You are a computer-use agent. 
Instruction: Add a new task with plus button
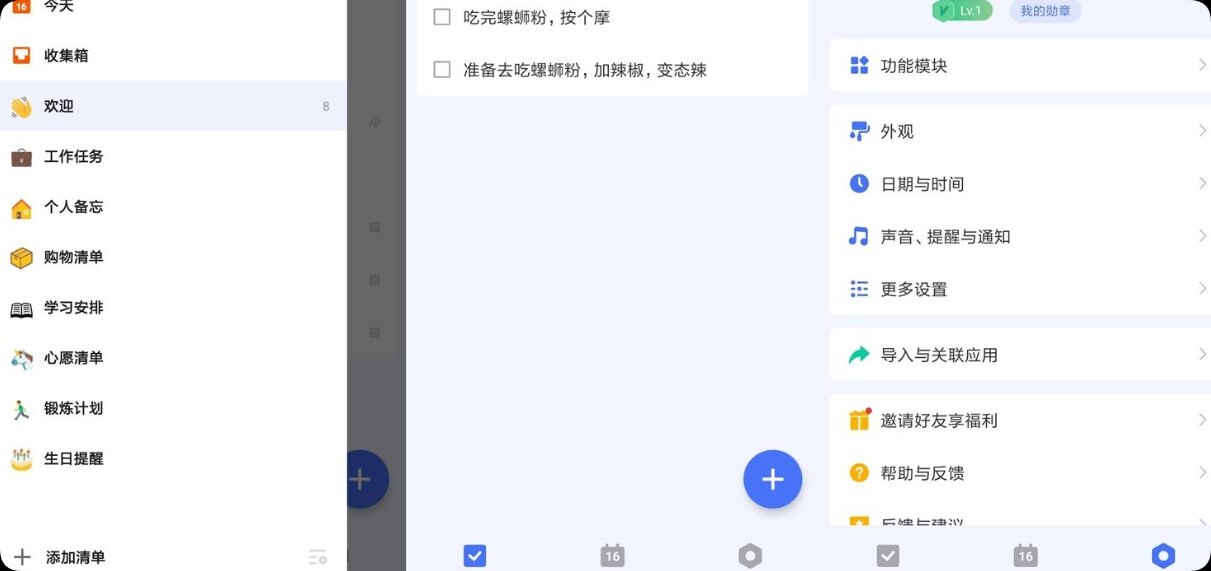(772, 479)
